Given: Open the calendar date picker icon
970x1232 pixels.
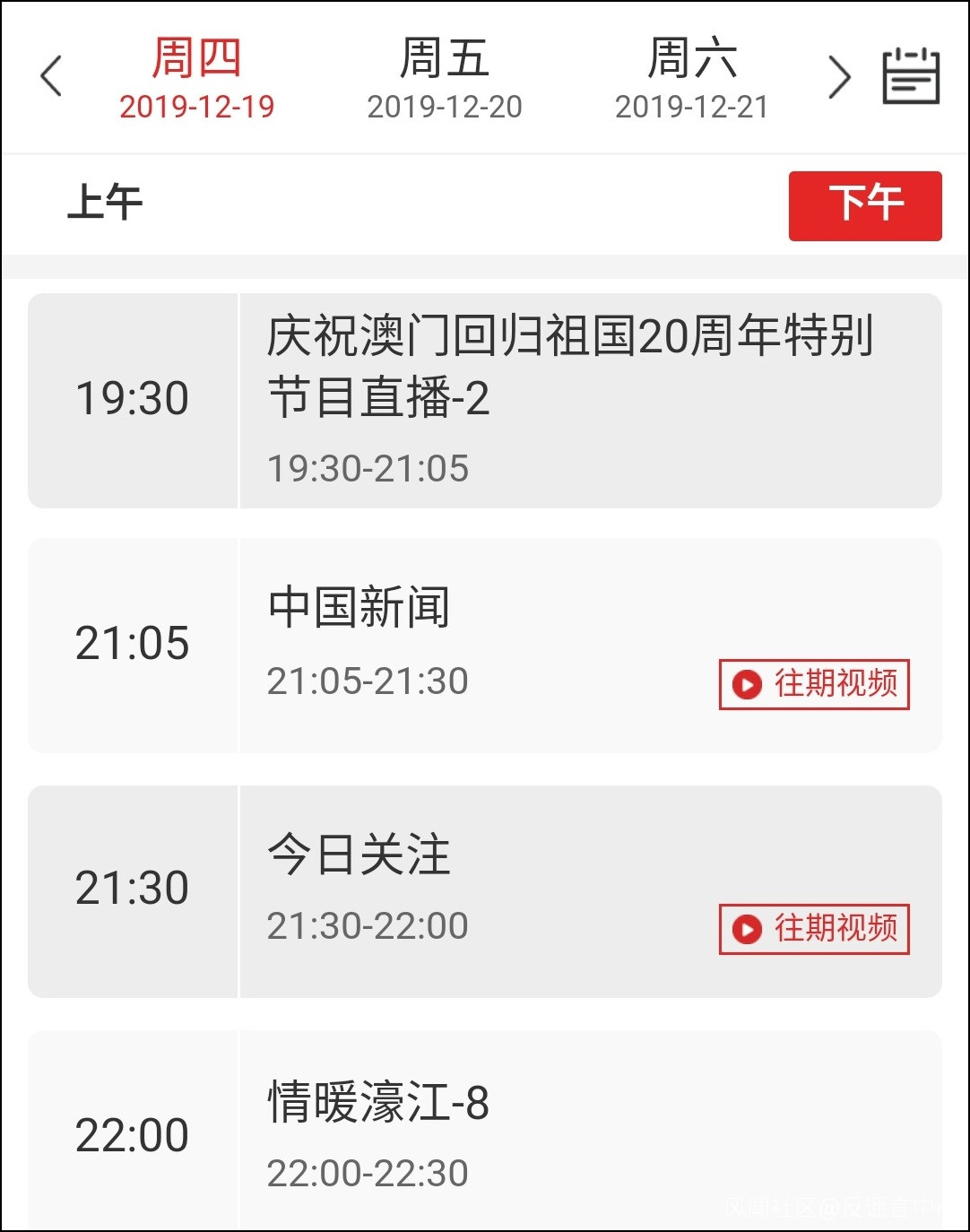Looking at the screenshot, I should 911,77.
